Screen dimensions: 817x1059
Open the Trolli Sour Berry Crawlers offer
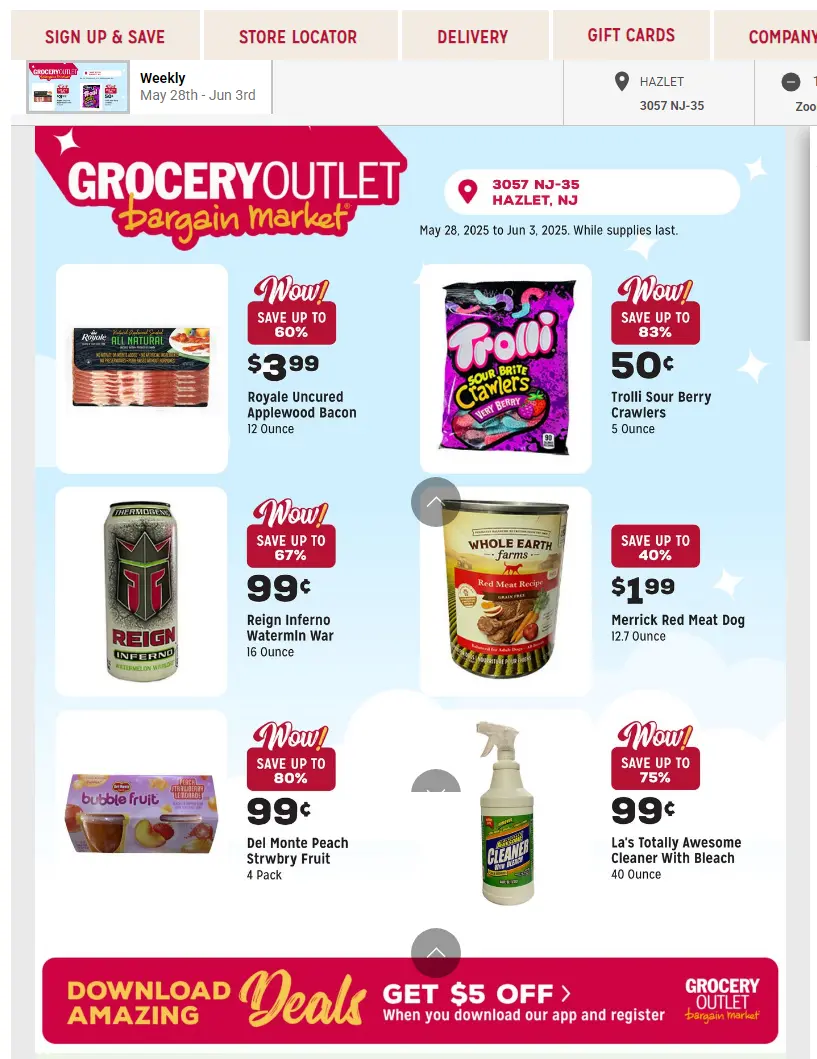[x=506, y=368]
